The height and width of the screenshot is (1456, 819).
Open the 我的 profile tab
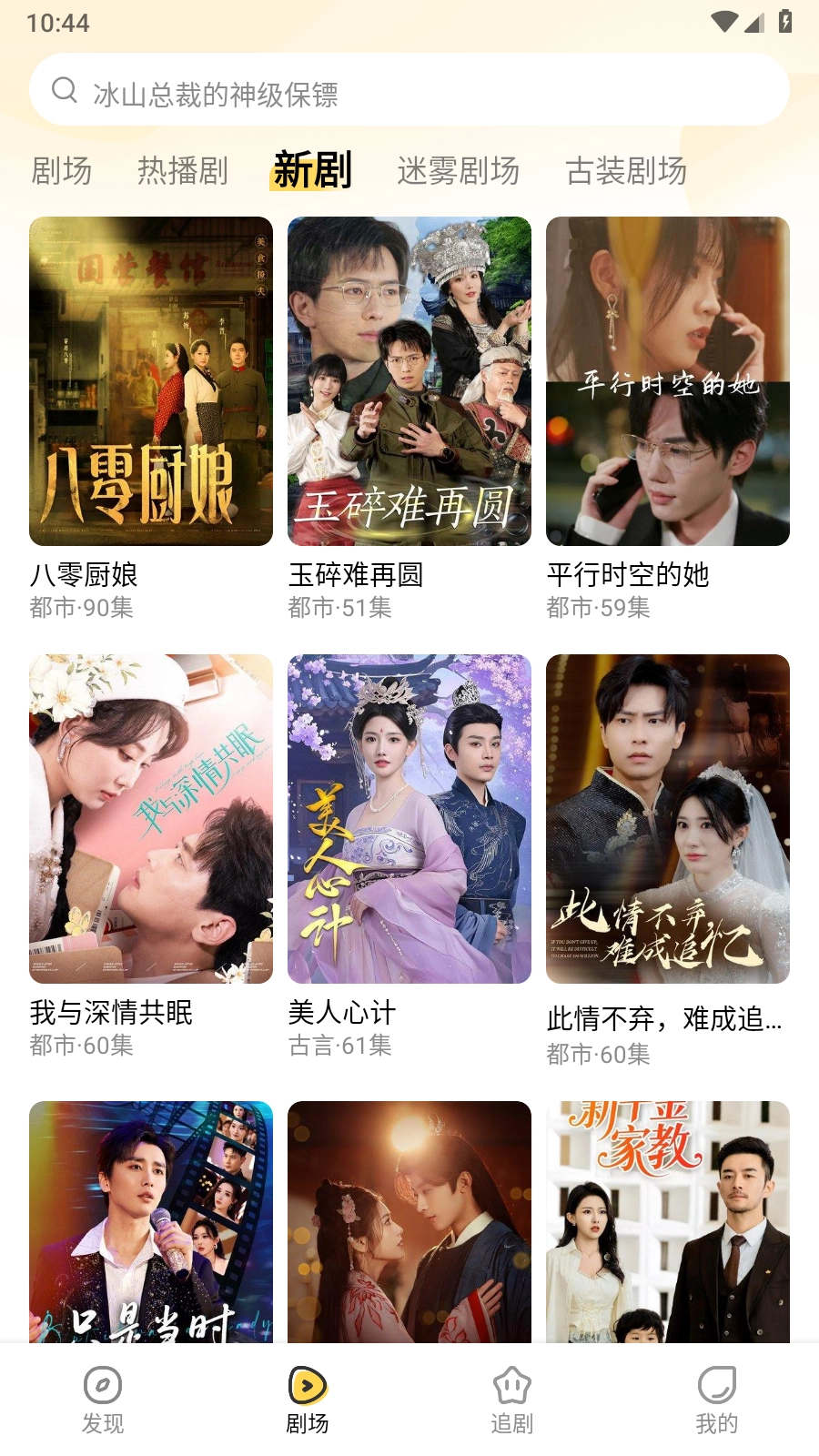pos(716,1400)
